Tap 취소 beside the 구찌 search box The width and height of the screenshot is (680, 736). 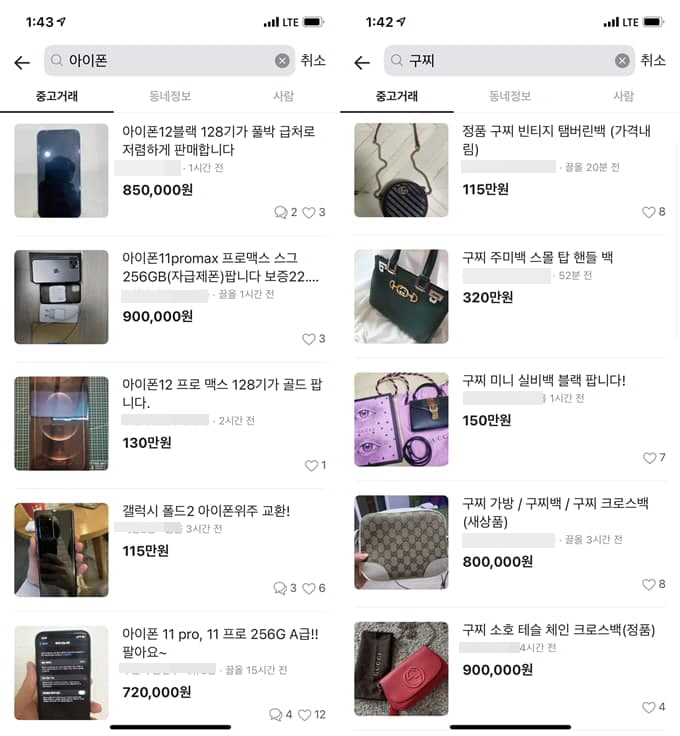tap(653, 61)
